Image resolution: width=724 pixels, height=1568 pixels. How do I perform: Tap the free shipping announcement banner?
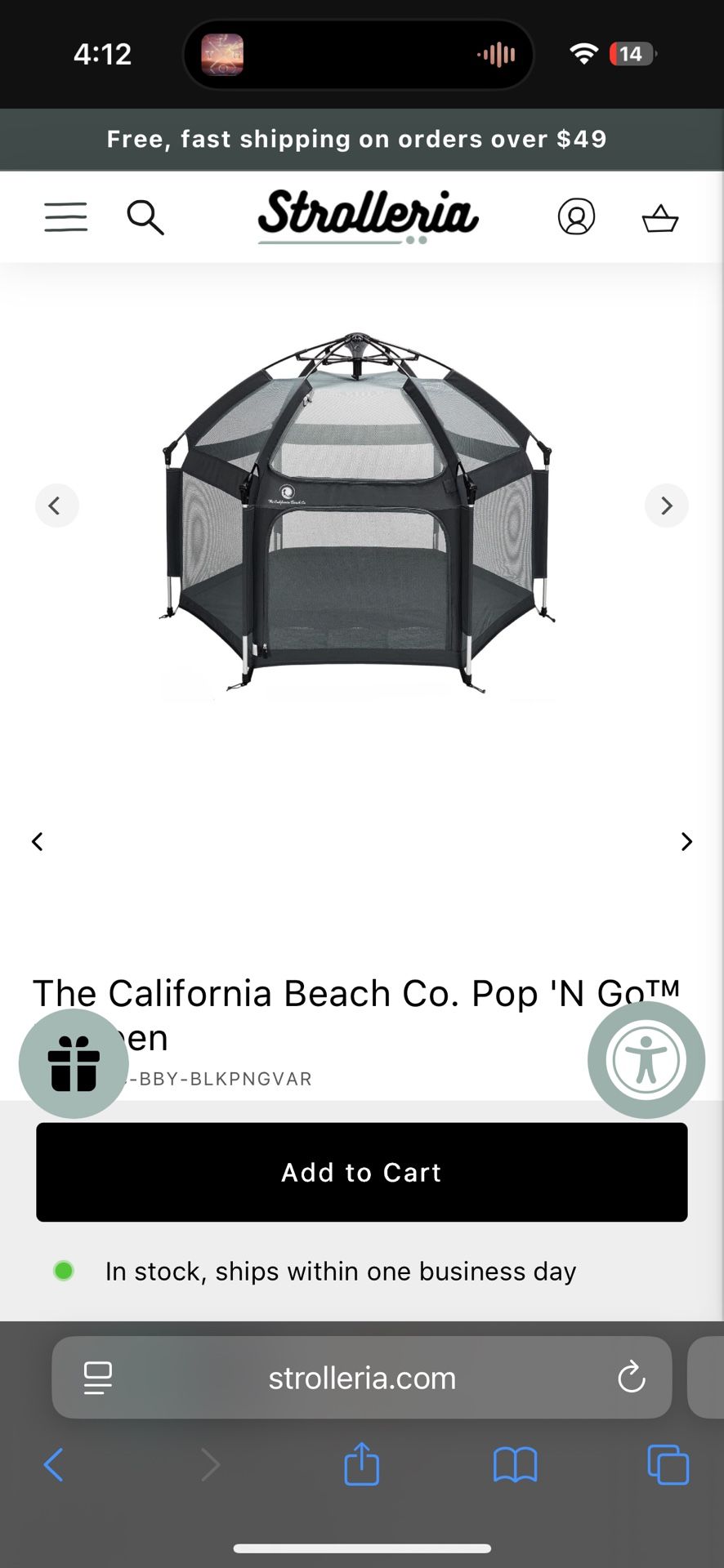(360, 139)
